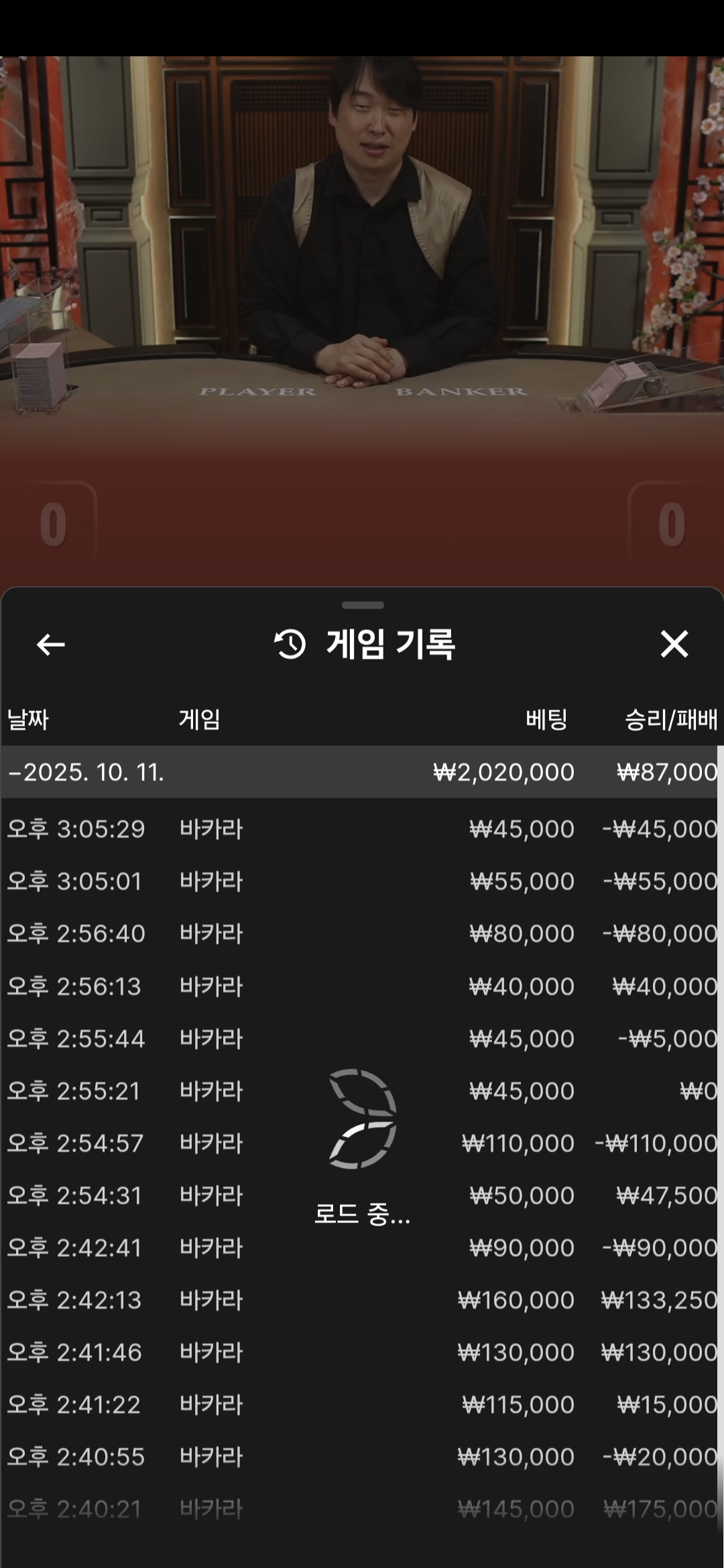
Task: Show details for the 오후 2:41:46 round
Action: click(x=362, y=1352)
